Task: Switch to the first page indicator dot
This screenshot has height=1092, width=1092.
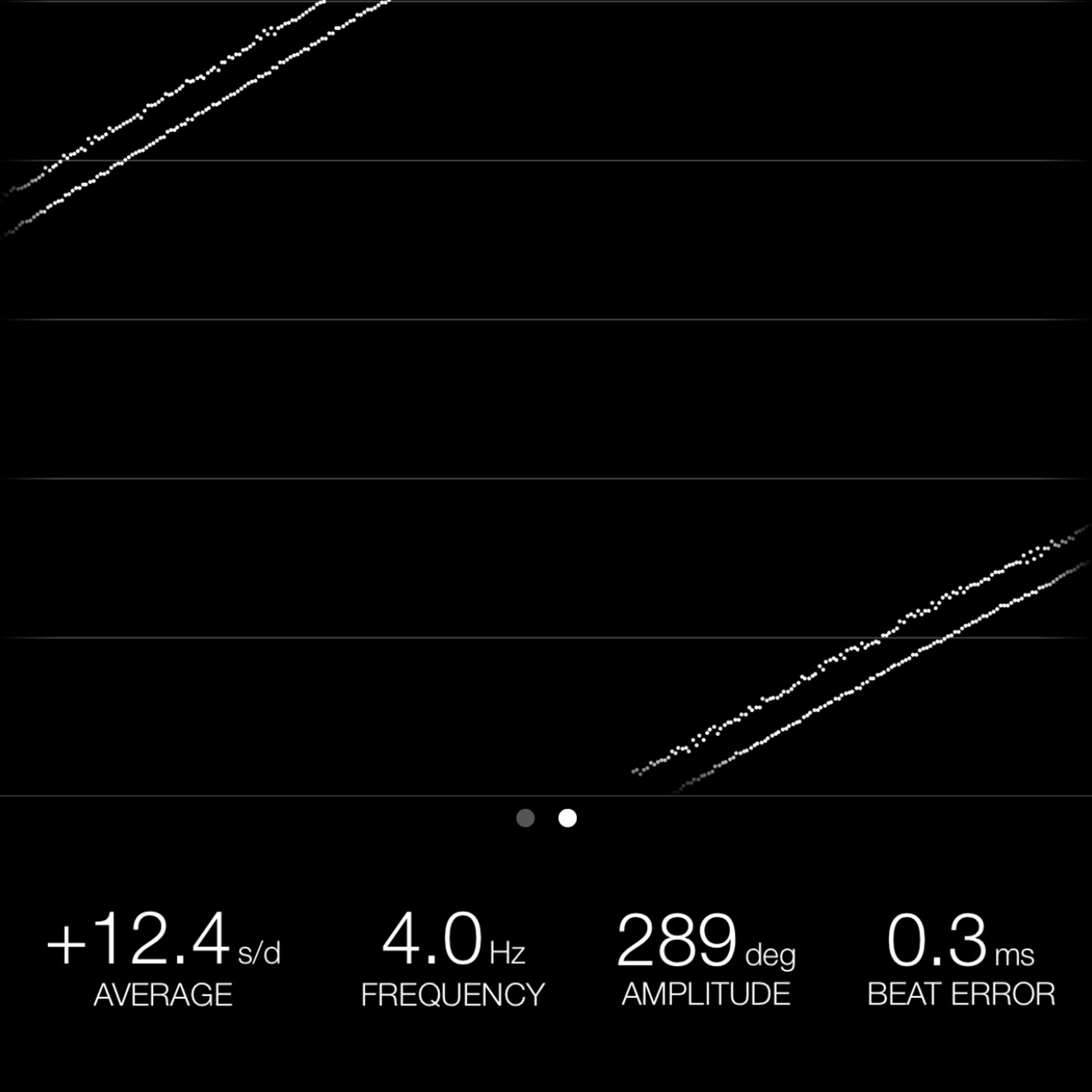Action: tap(525, 818)
